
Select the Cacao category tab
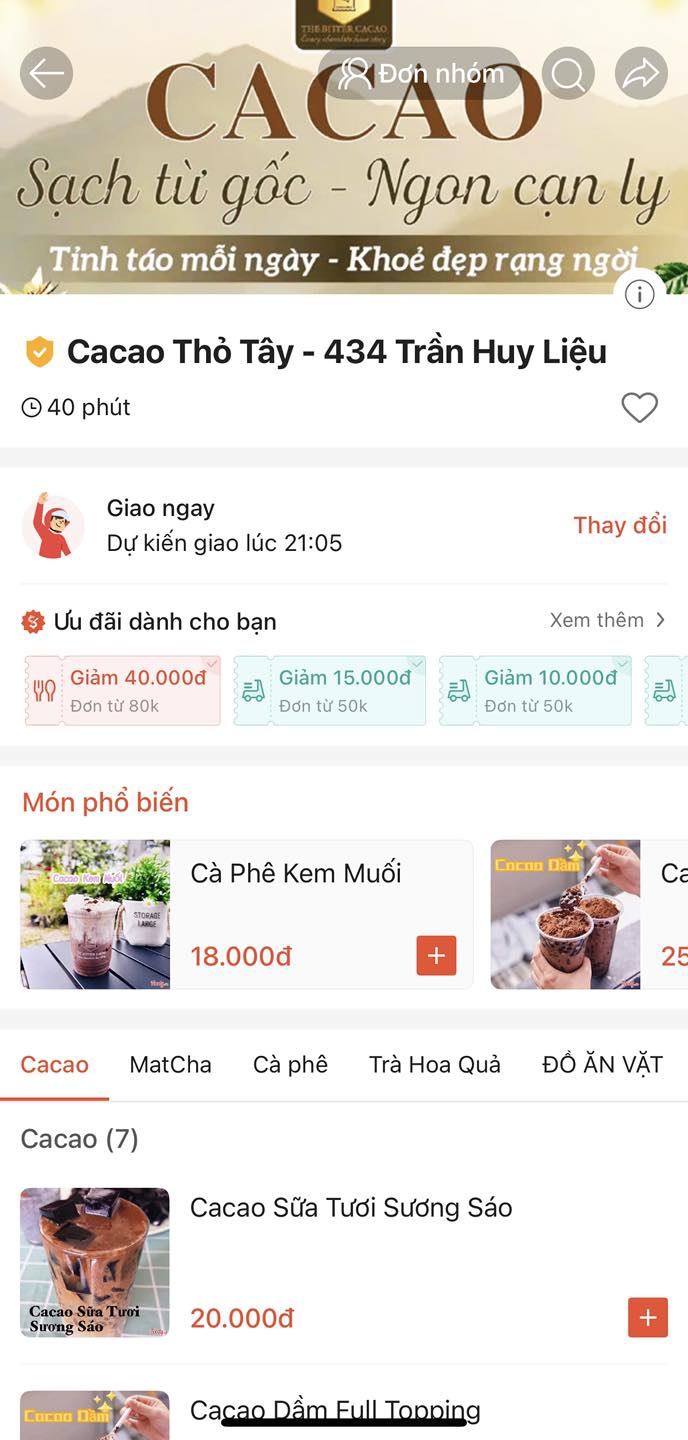55,1065
